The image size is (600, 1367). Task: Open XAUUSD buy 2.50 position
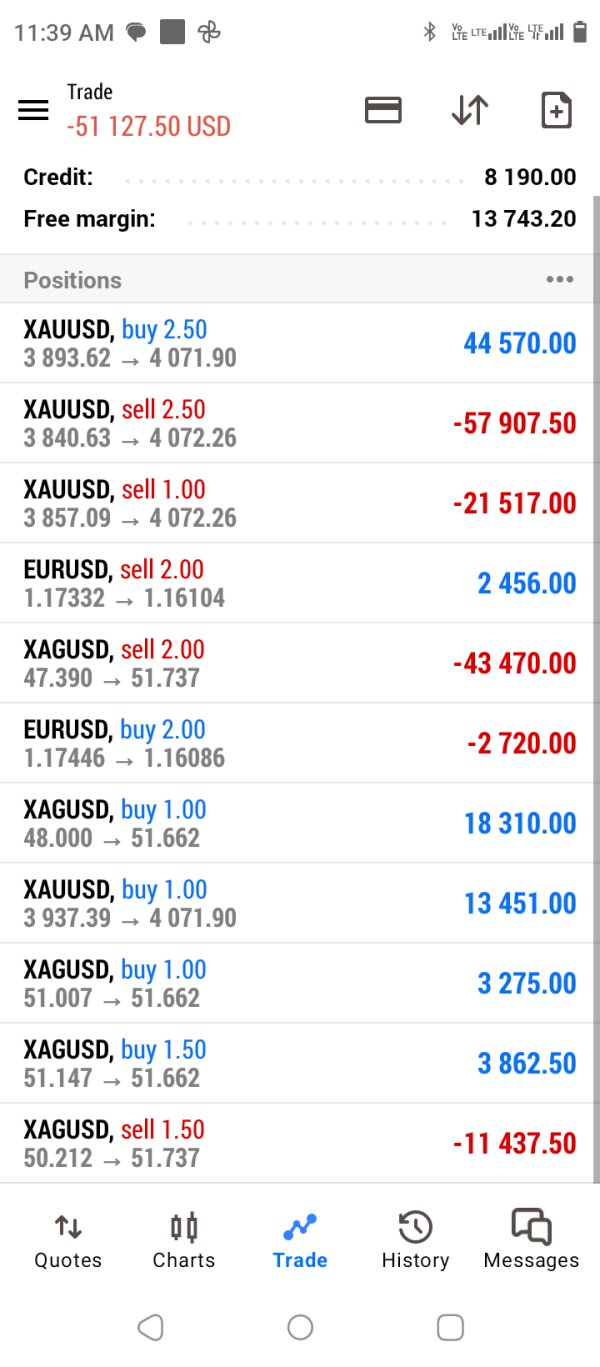300,343
